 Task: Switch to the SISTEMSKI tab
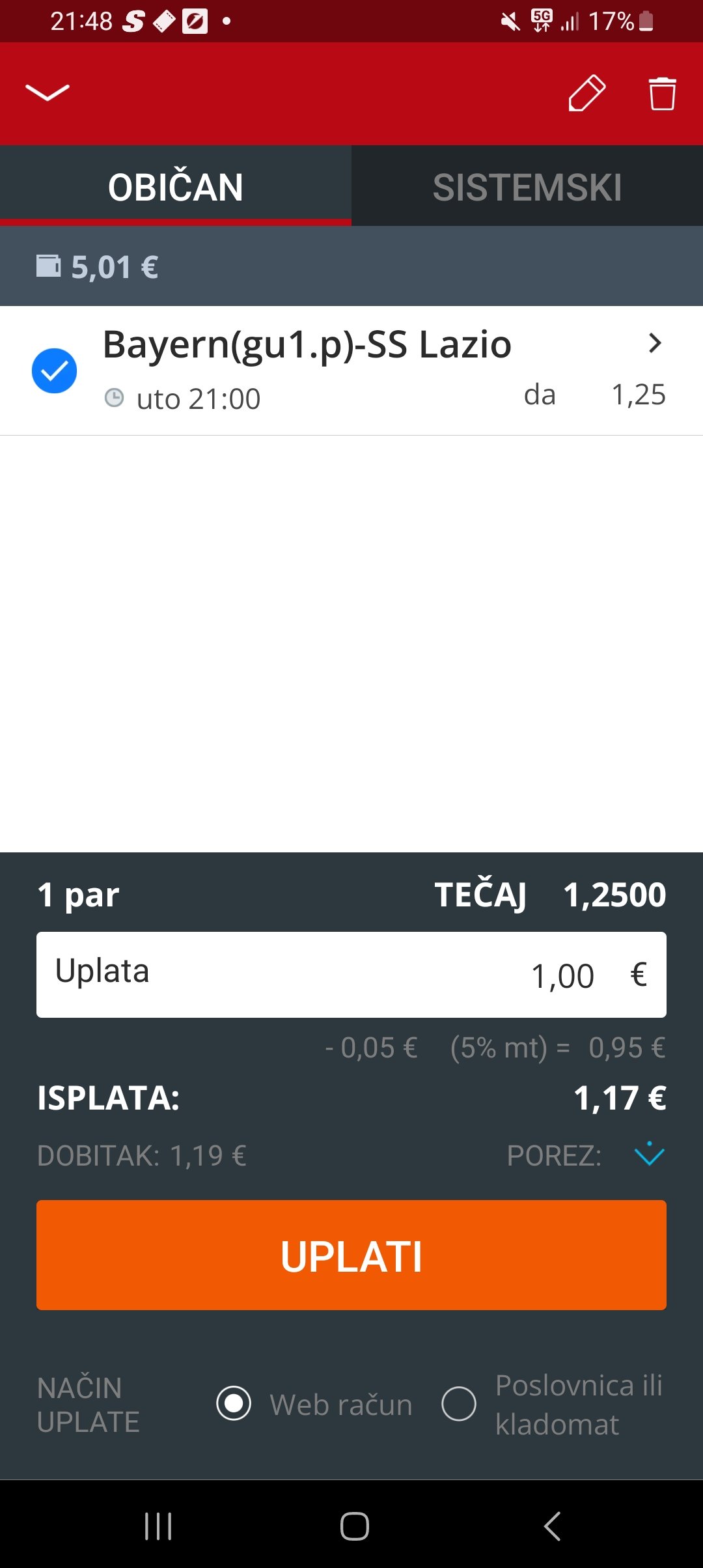[x=527, y=187]
